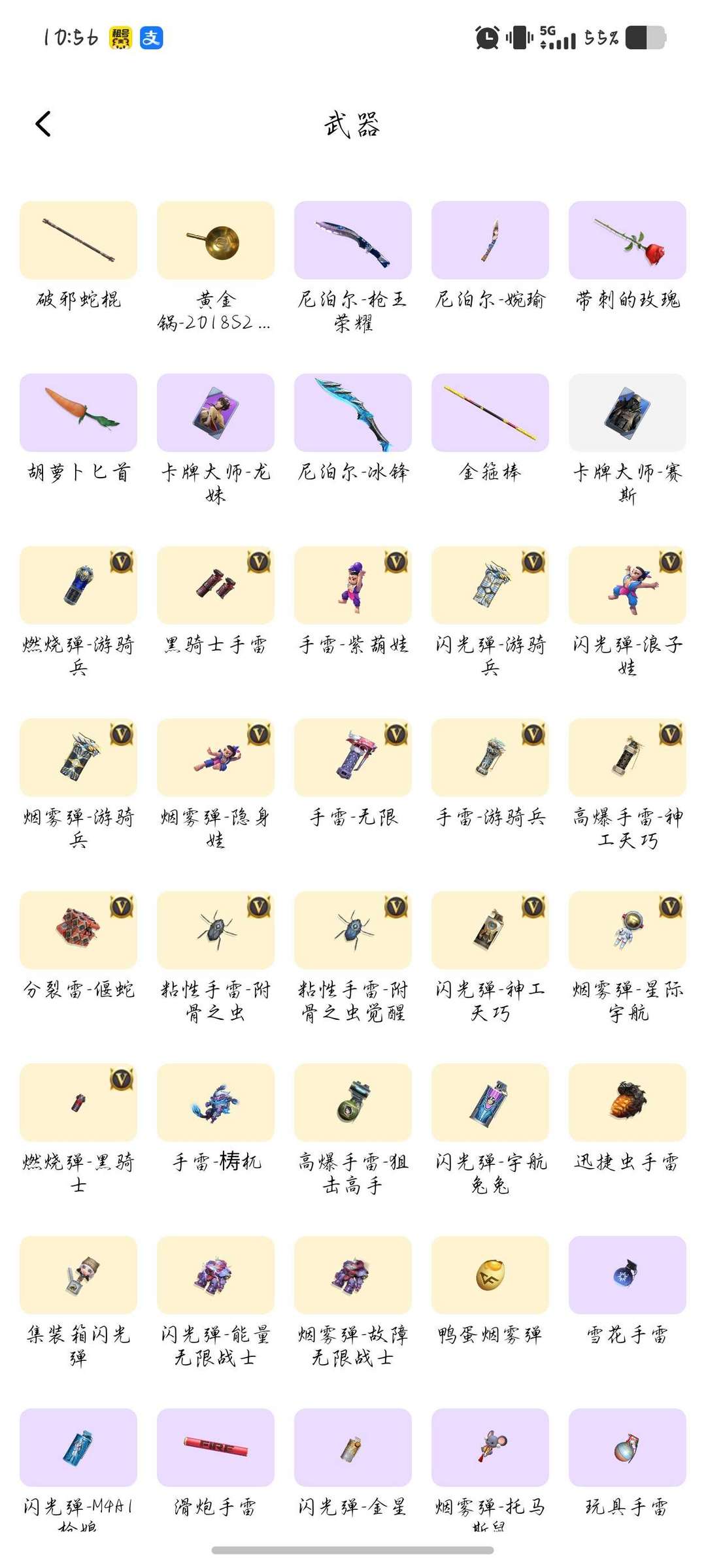The width and height of the screenshot is (706, 1568).
Task: Select the 雪花手雷 grenade tile
Action: (628, 1275)
